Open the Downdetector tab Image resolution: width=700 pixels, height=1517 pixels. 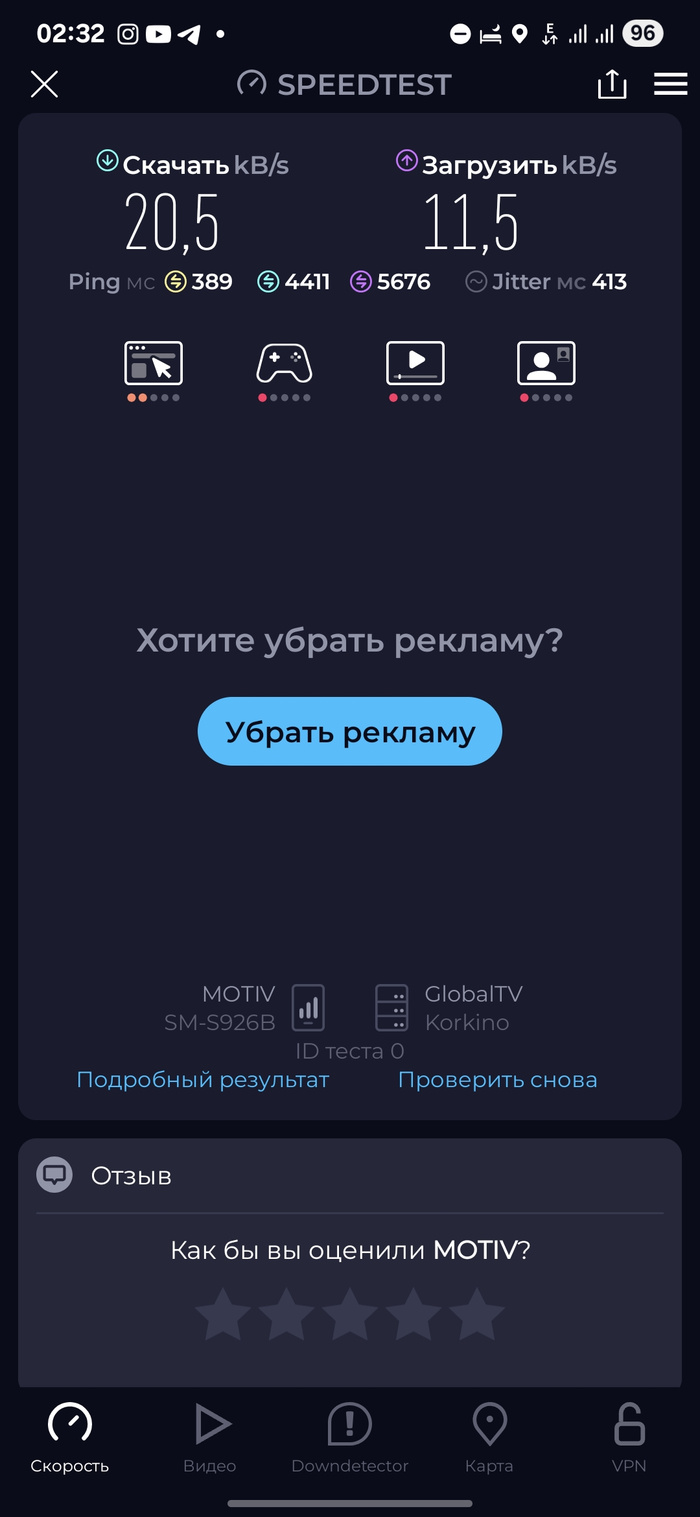pyautogui.click(x=349, y=1438)
